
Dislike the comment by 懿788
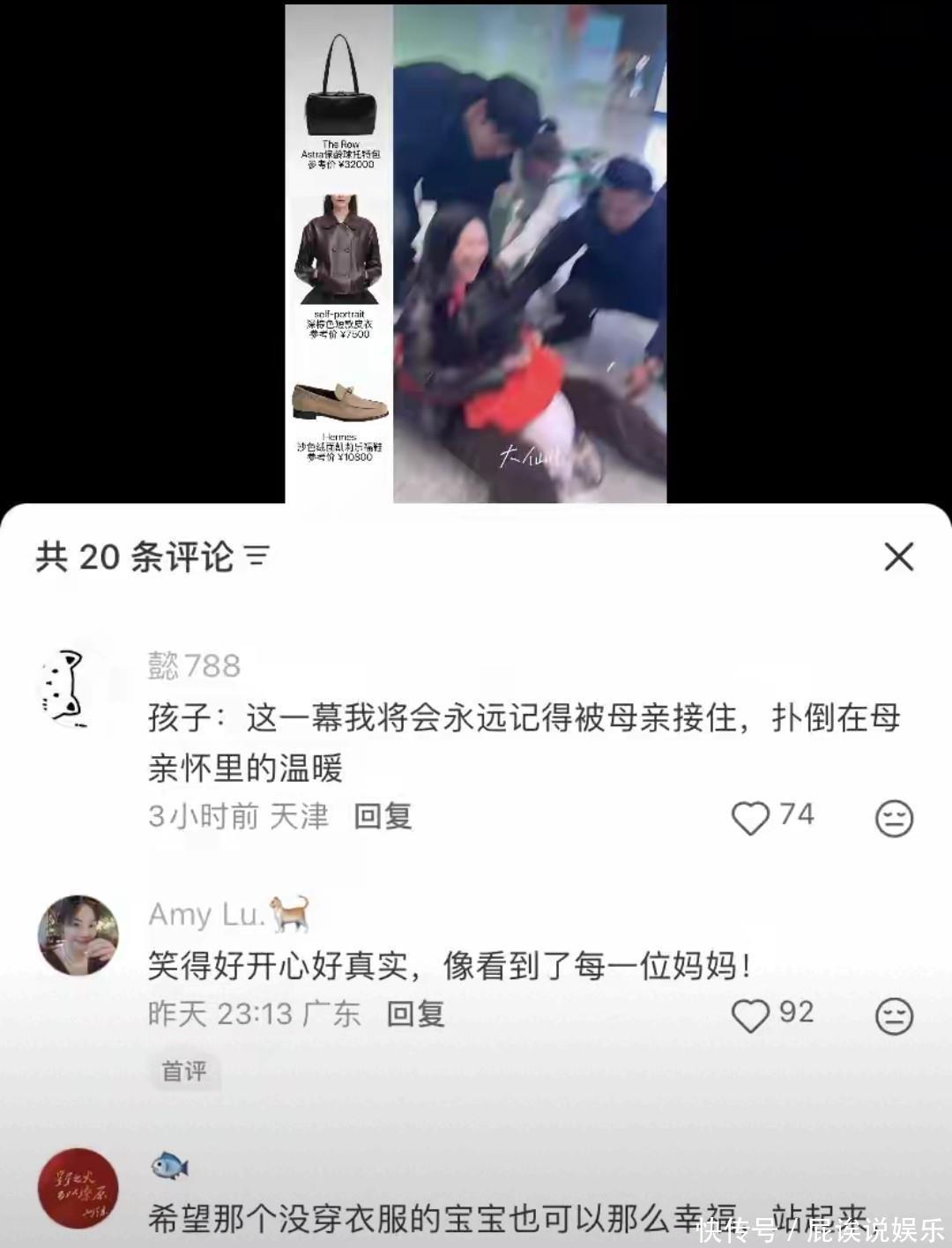coord(893,819)
